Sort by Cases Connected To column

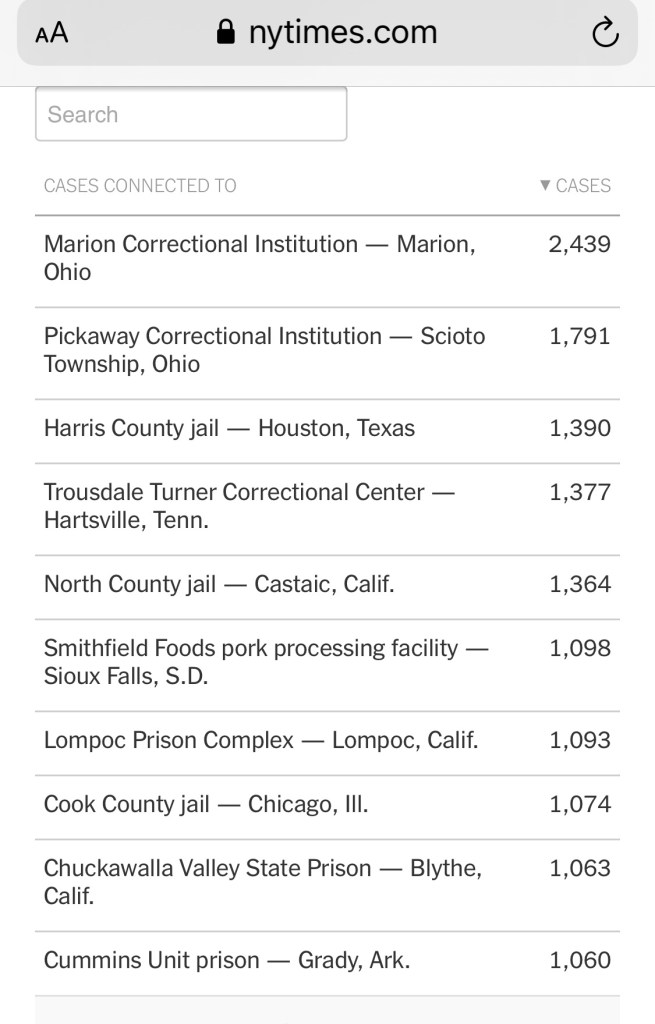(140, 185)
